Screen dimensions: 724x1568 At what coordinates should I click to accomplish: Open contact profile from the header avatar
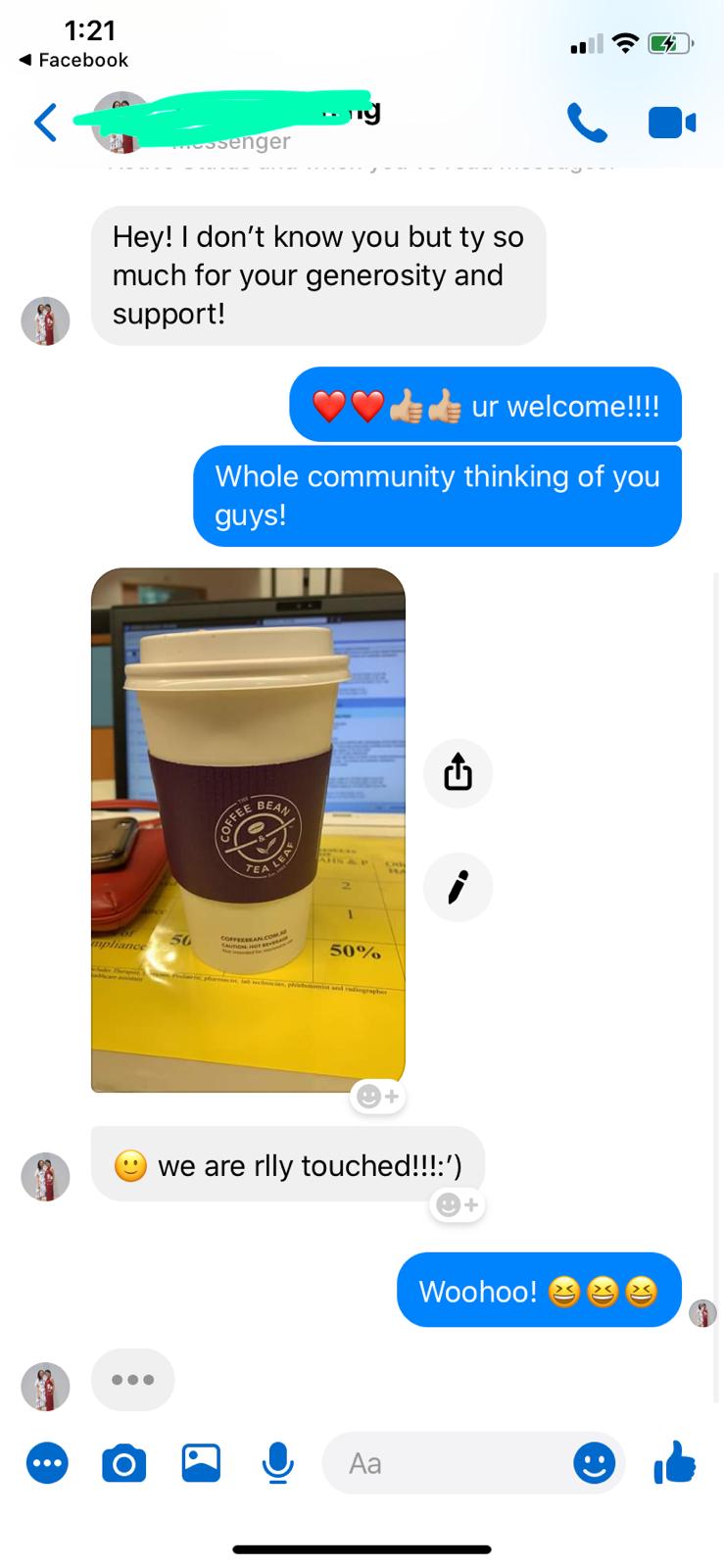point(120,122)
